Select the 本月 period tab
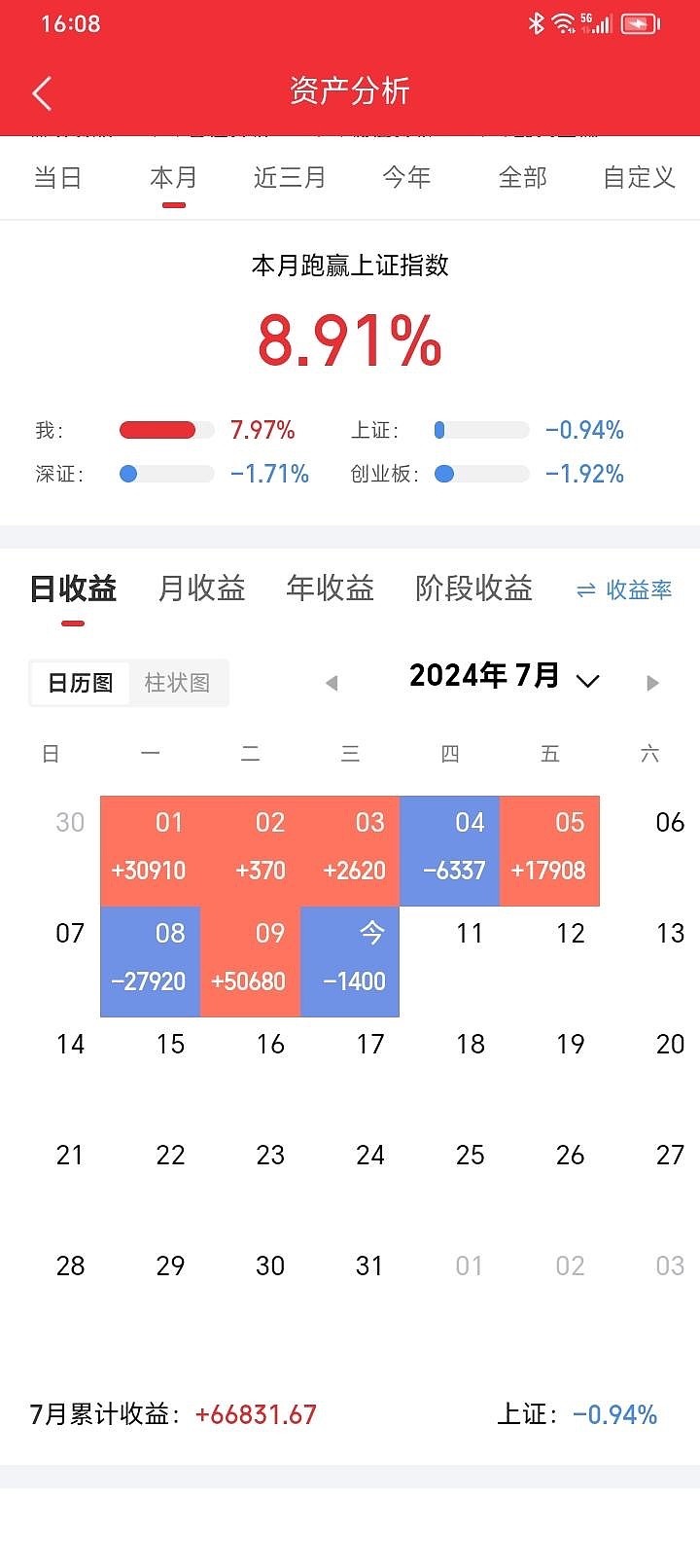This screenshot has height=1568, width=700. 174,177
